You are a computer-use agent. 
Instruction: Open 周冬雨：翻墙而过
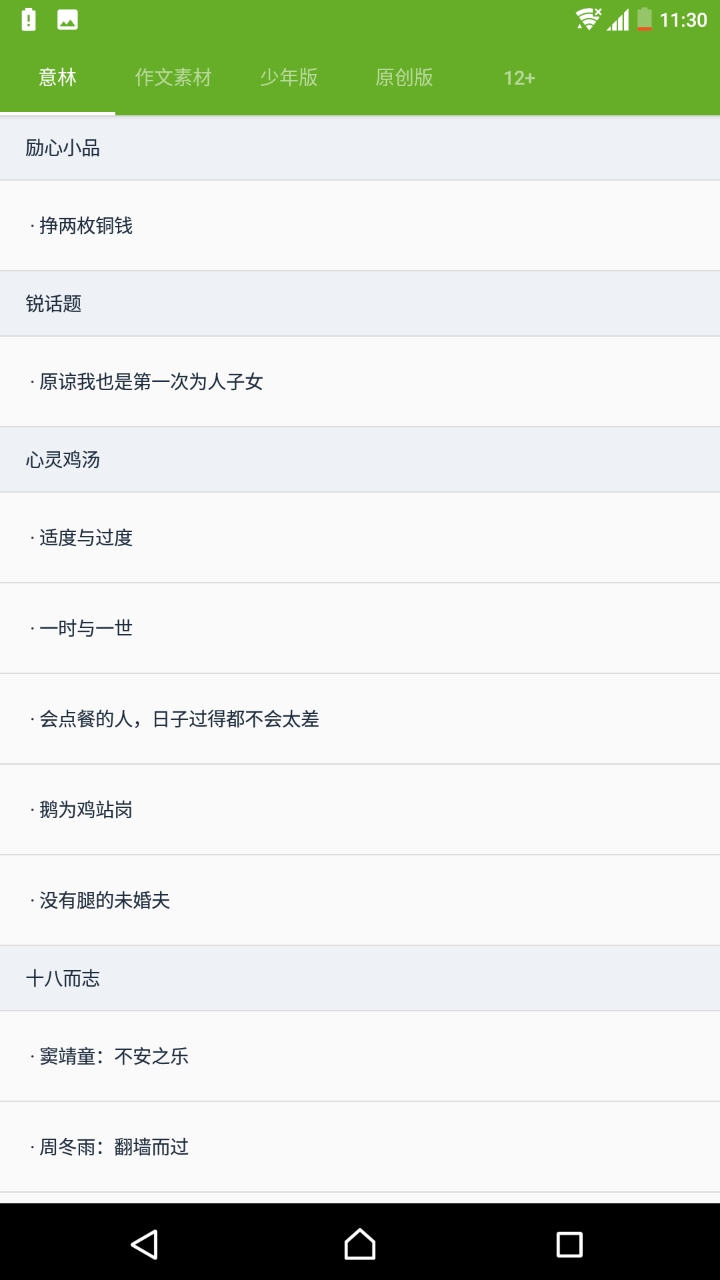(x=360, y=1147)
